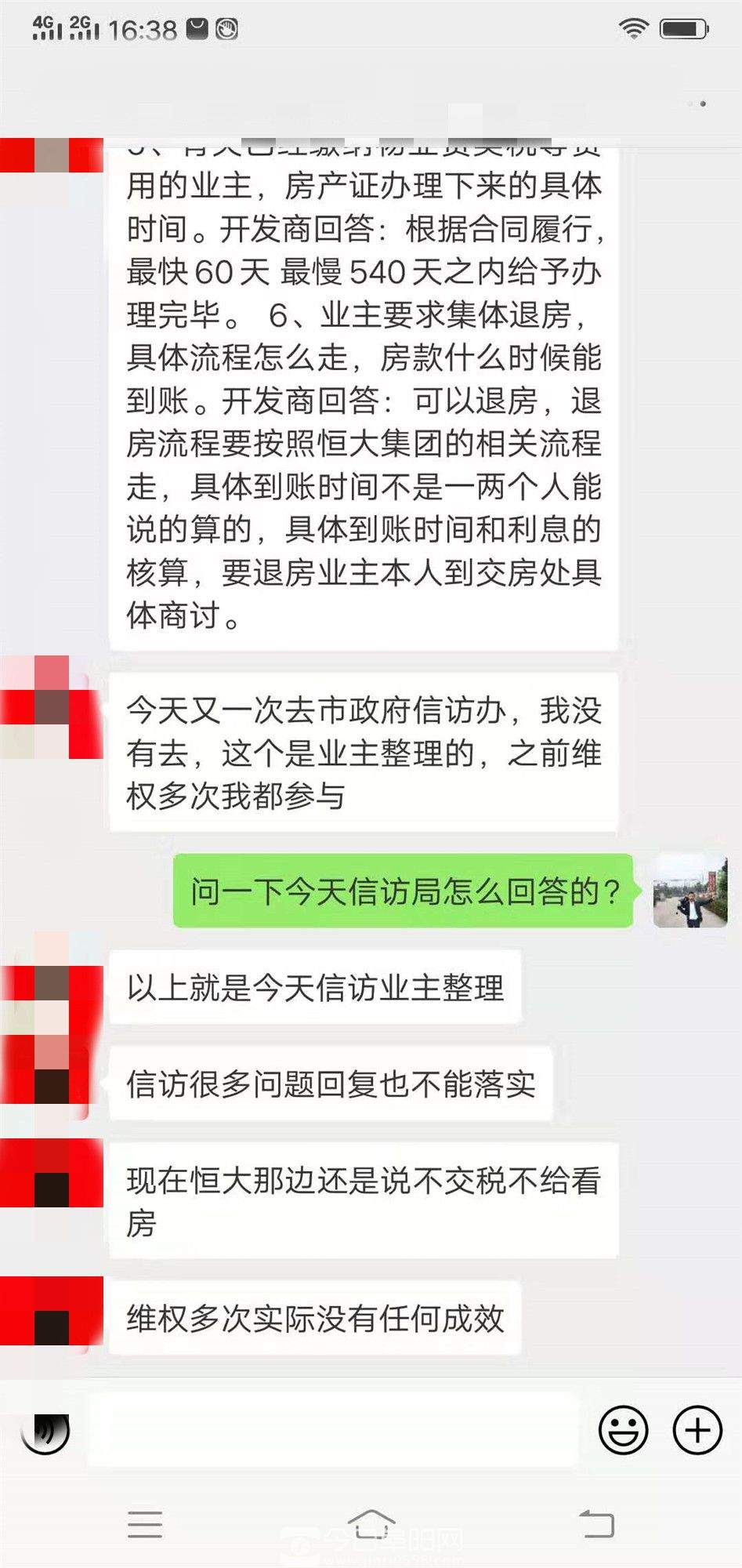742x1568 pixels.
Task: Tap system back navigation button
Action: tap(596, 1524)
